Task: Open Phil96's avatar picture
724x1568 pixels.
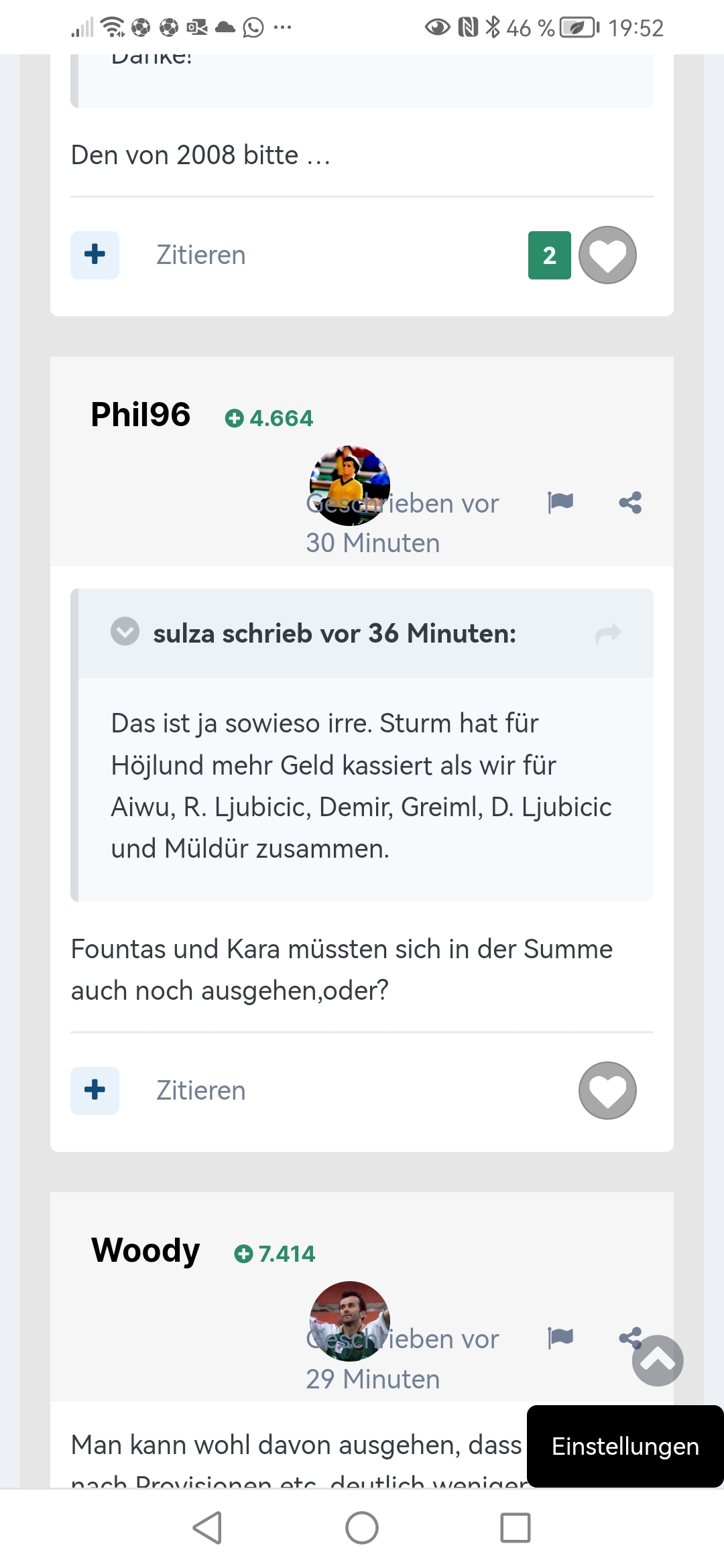Action: click(x=349, y=485)
